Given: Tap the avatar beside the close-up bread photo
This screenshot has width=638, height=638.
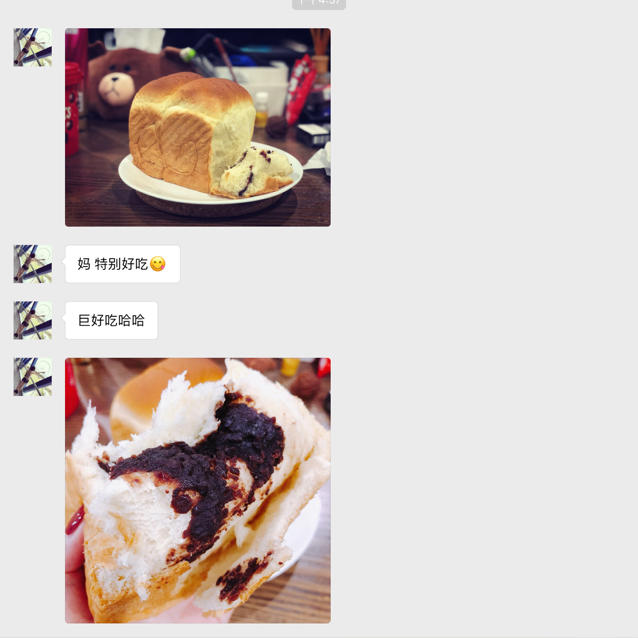Looking at the screenshot, I should click(32, 377).
